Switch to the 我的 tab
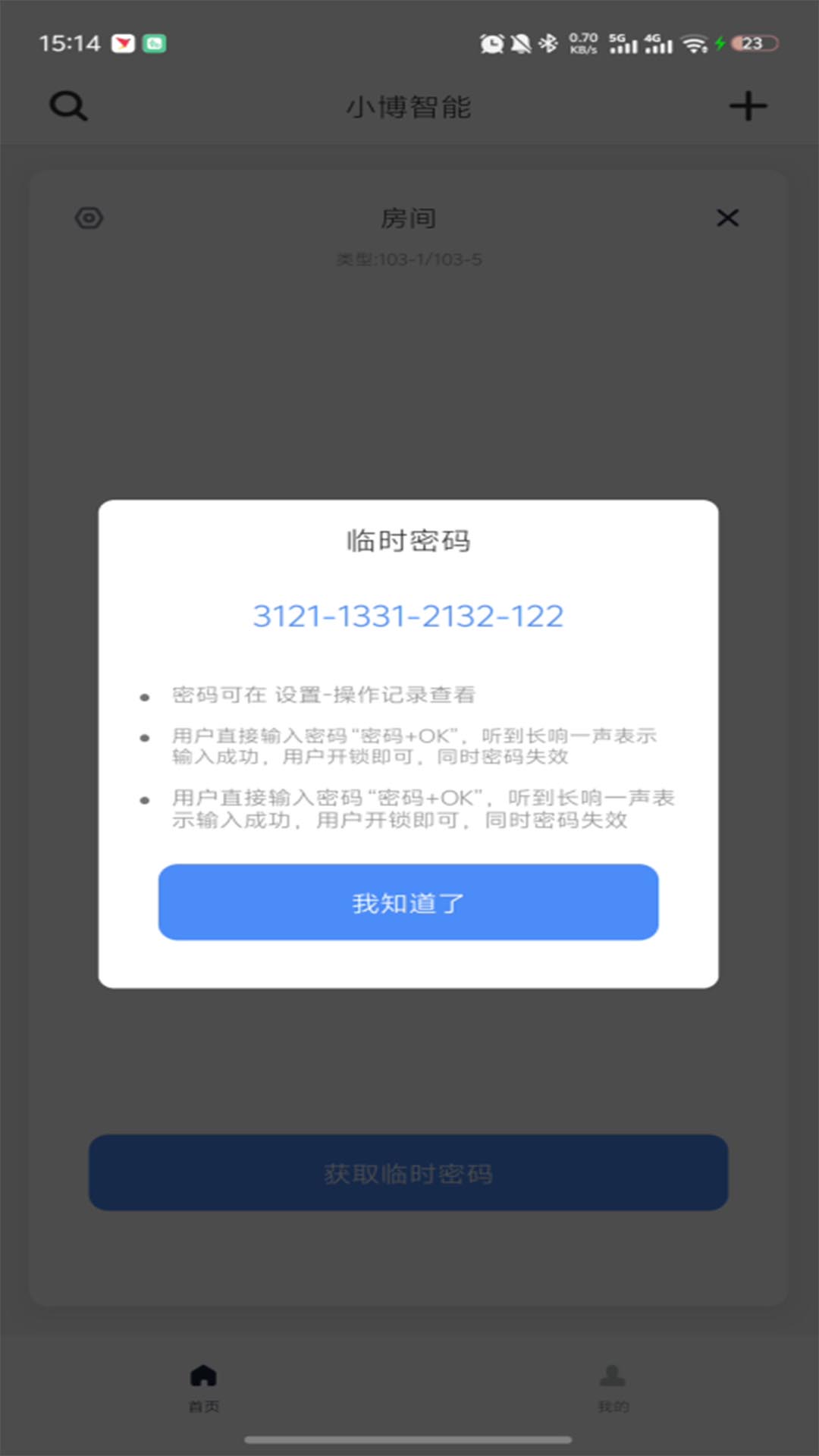The image size is (819, 1456). coord(613,1395)
